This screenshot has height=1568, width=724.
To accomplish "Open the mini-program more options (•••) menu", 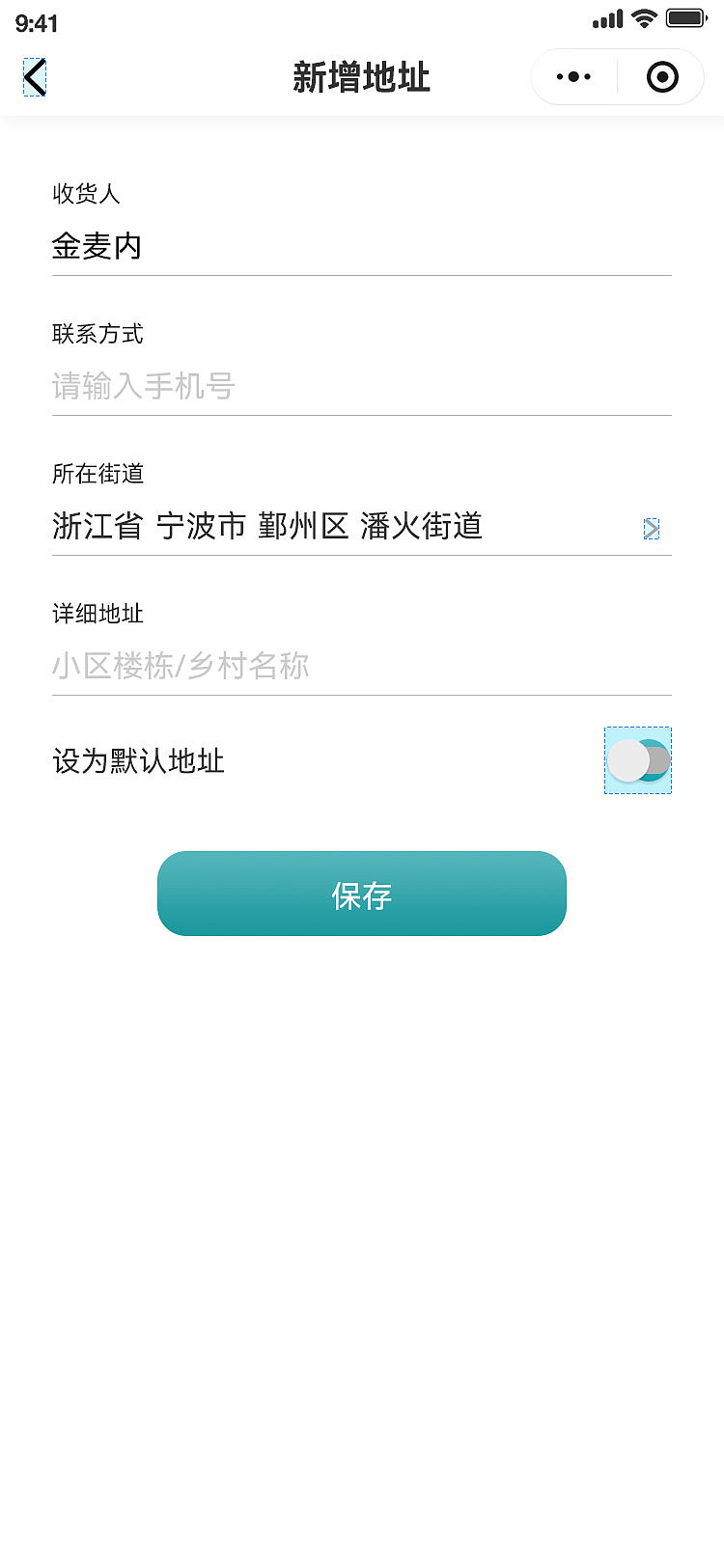I will pos(573,76).
